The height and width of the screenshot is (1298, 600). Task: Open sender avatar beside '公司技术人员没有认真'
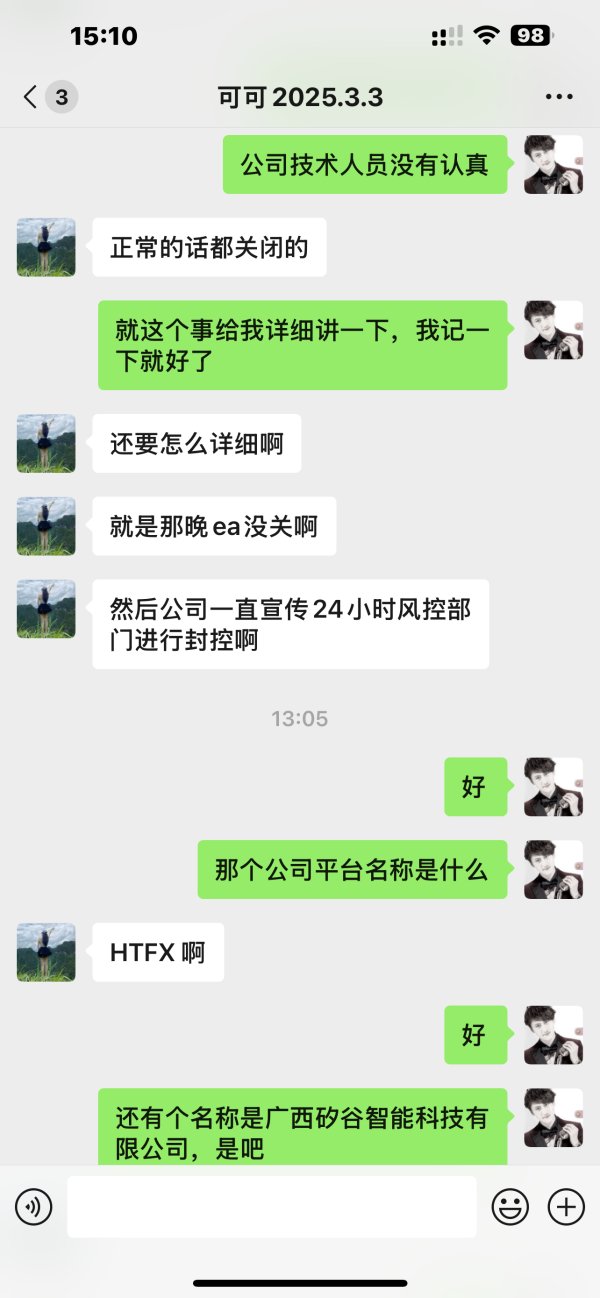[553, 165]
